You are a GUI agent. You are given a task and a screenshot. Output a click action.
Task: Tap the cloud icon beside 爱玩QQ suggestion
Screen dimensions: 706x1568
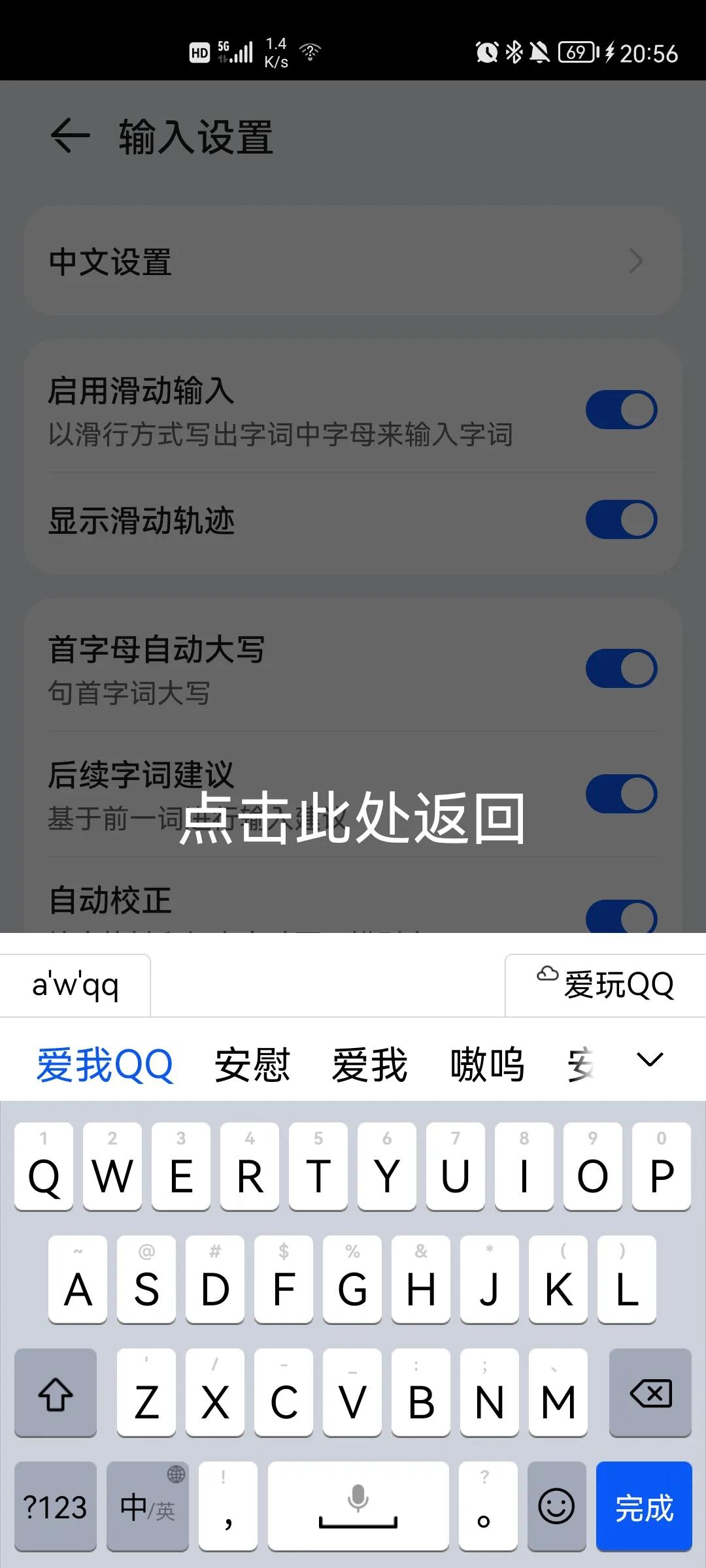click(547, 975)
